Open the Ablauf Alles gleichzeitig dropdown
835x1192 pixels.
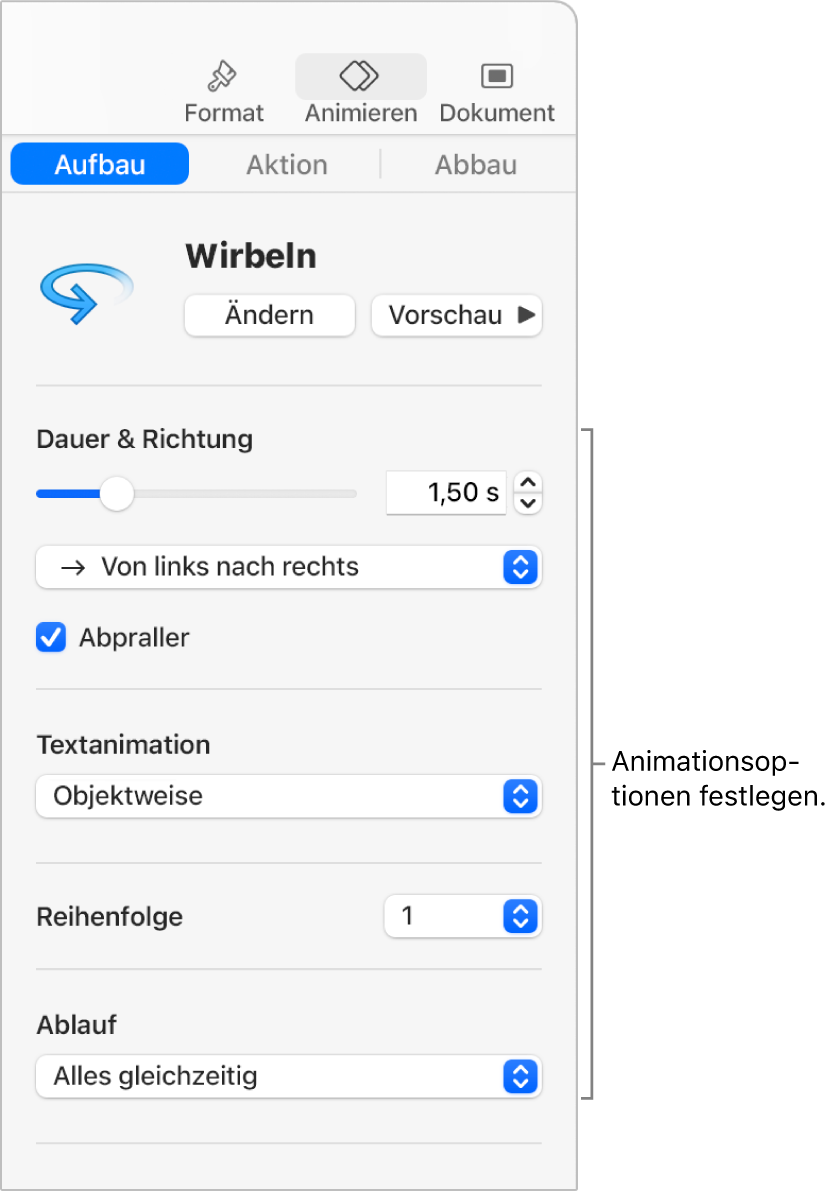point(288,1076)
